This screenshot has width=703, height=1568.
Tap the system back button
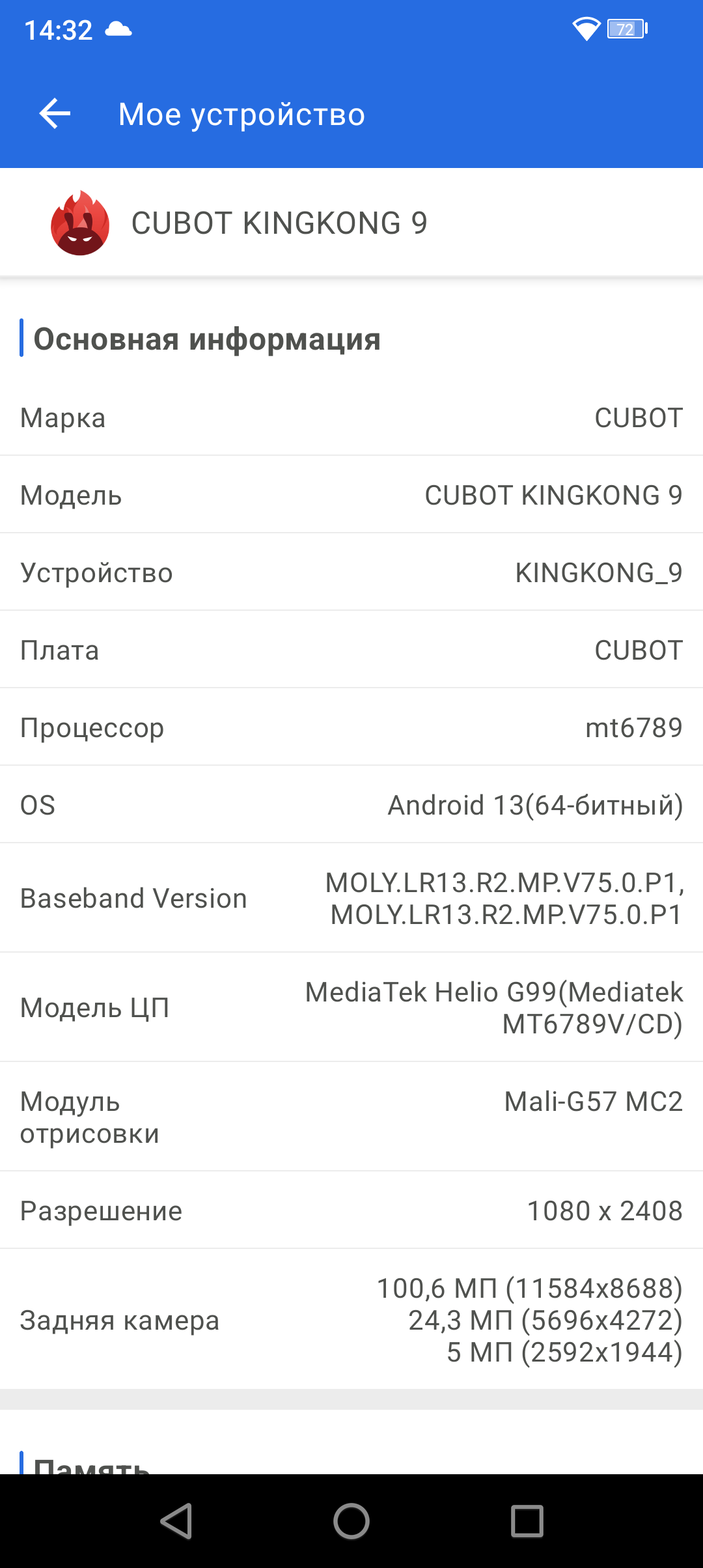[176, 1522]
